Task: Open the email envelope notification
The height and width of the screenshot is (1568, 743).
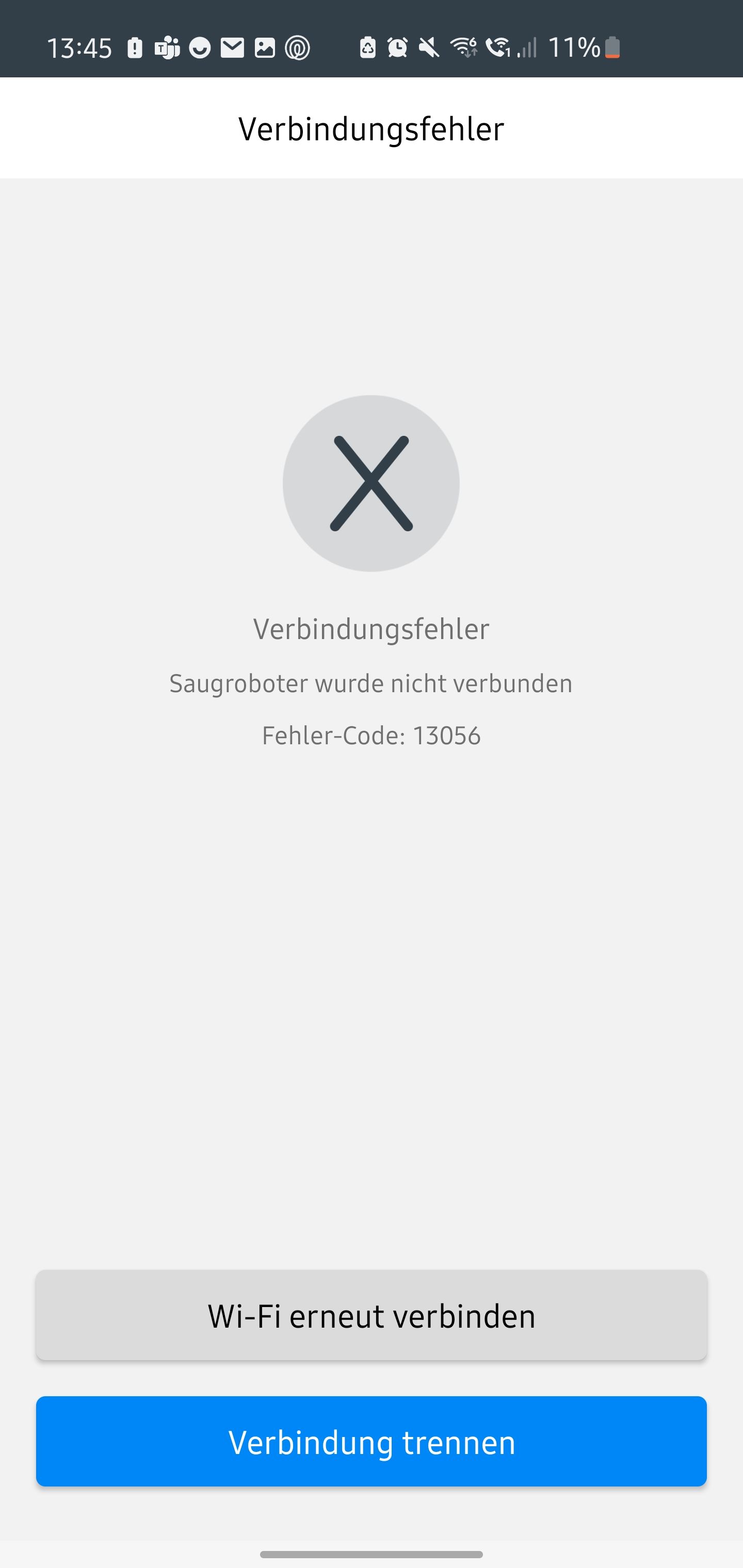Action: tap(234, 47)
